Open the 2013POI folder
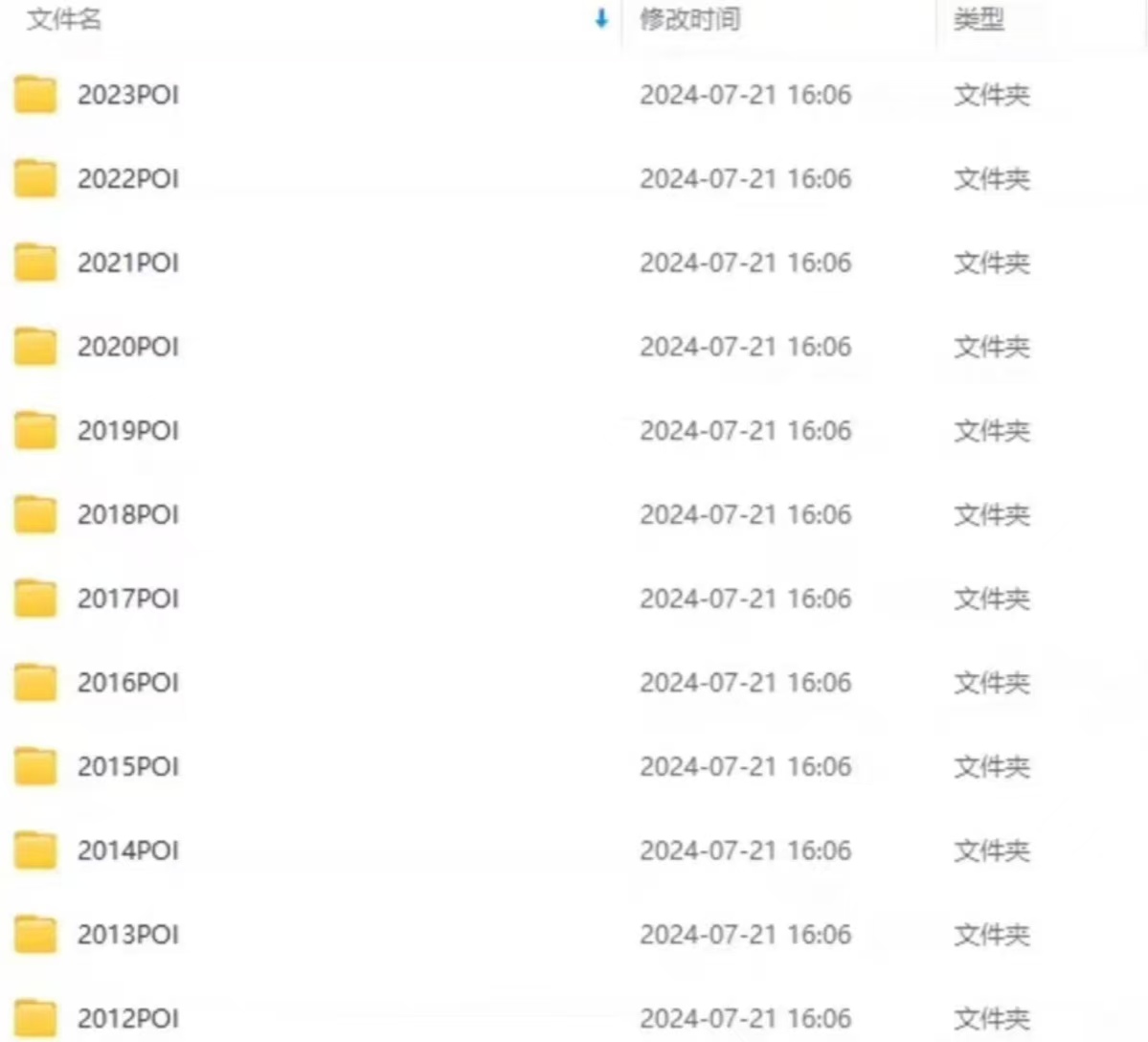 (x=127, y=935)
